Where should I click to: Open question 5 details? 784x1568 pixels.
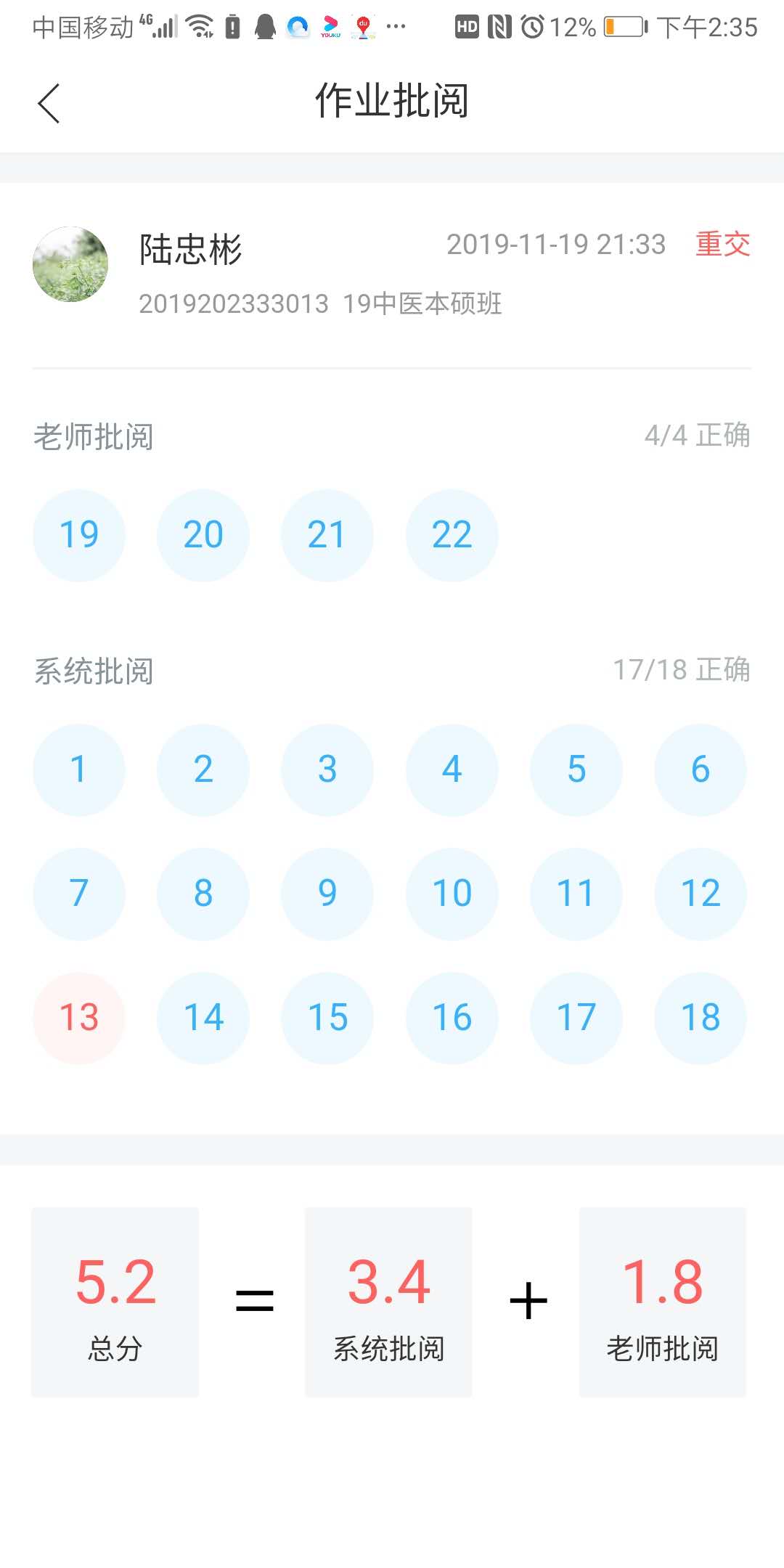[576, 769]
